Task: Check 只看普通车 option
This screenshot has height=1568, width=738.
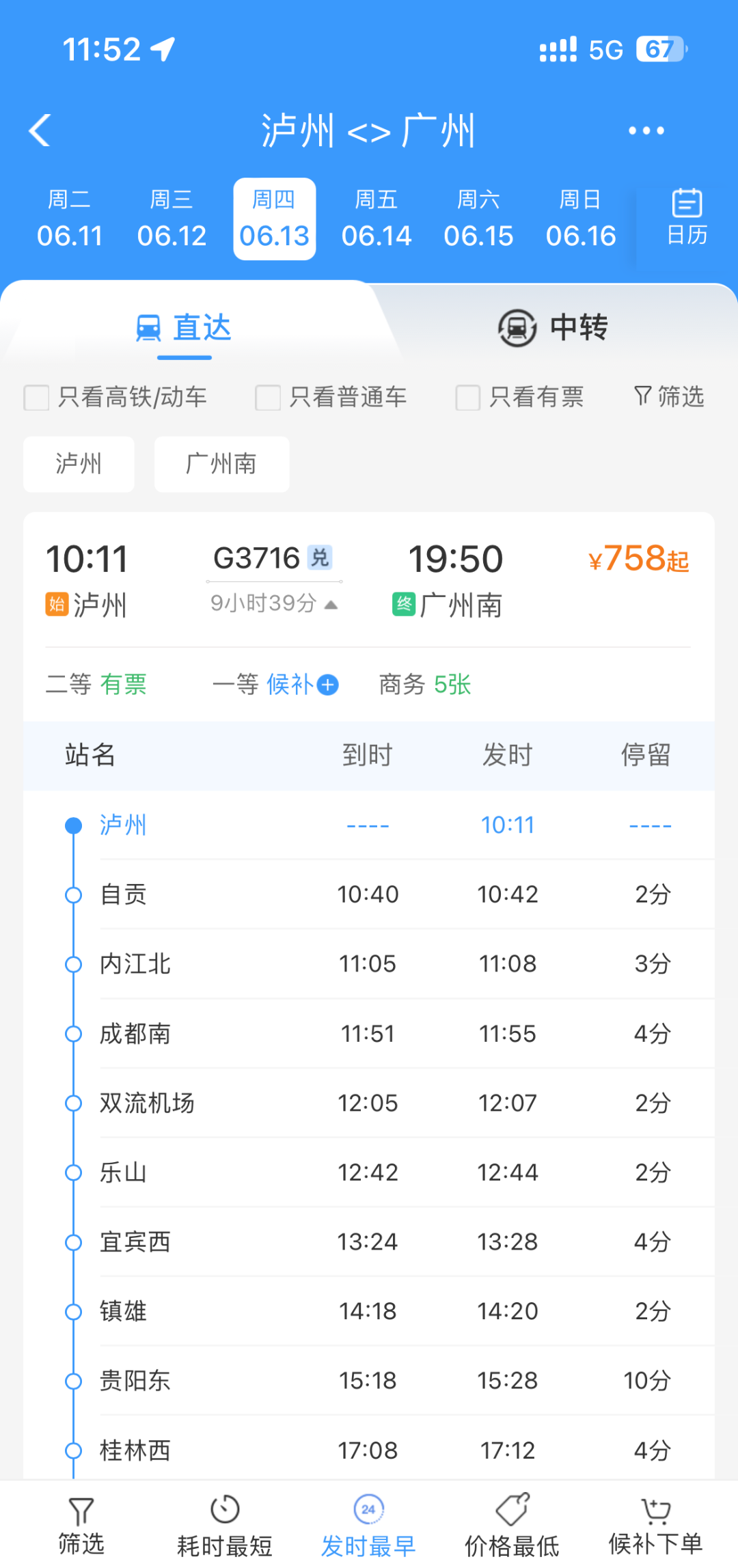Action: click(x=268, y=398)
